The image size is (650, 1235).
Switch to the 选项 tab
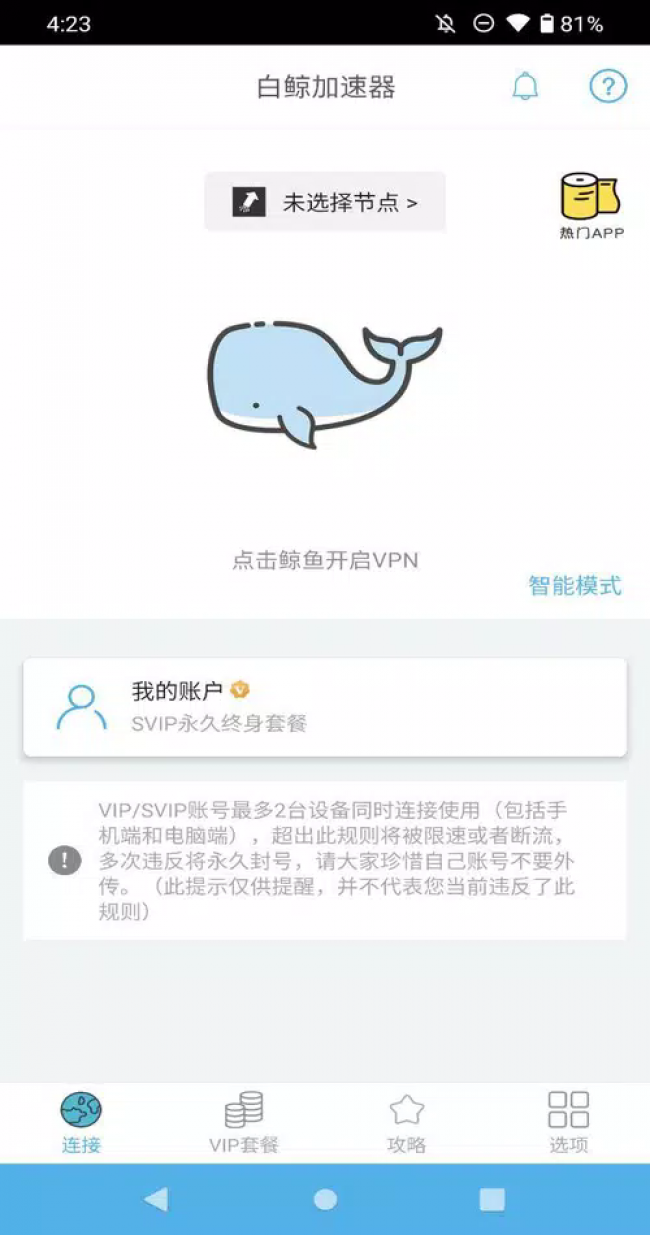pos(568,1122)
